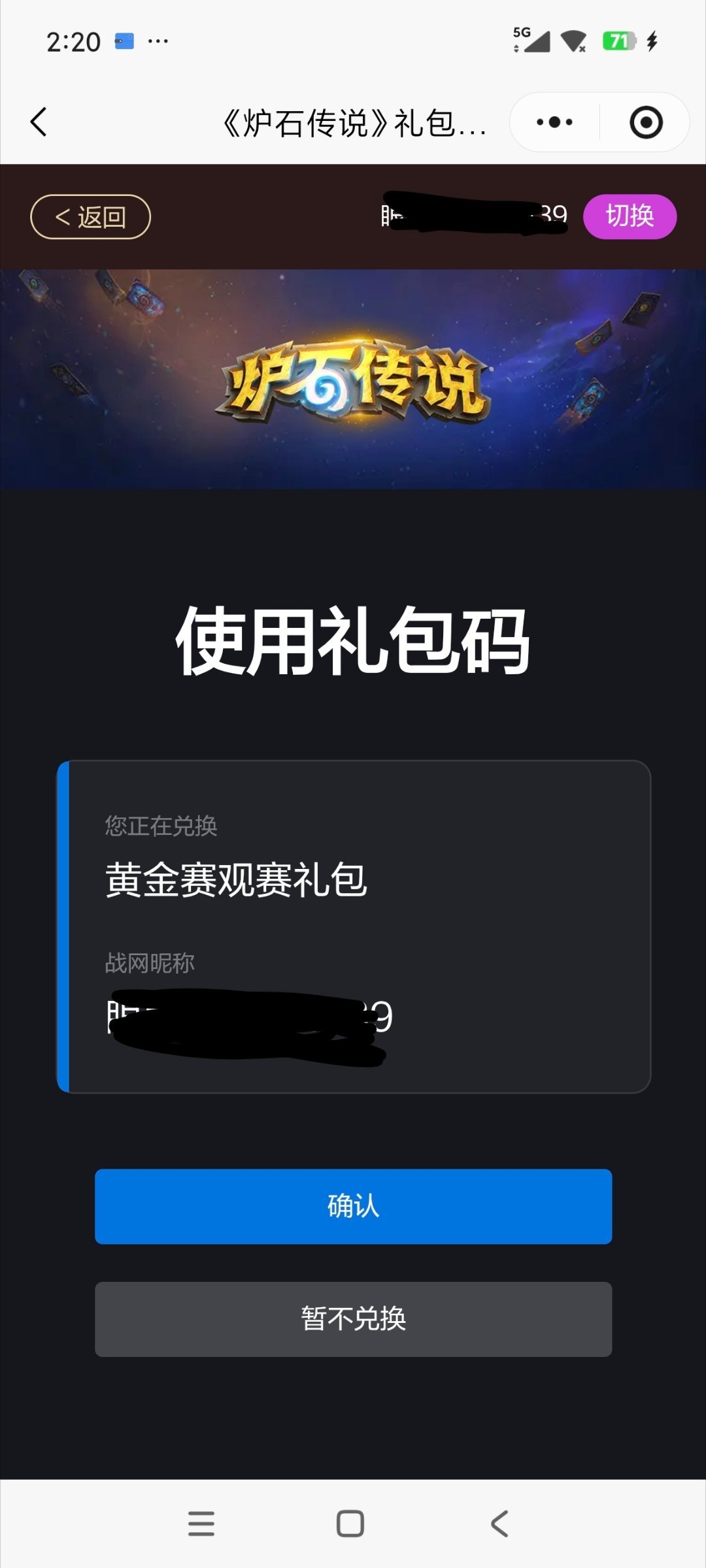Confirm redemption with the 确认 button
The height and width of the screenshot is (1568, 706).
coord(353,1207)
